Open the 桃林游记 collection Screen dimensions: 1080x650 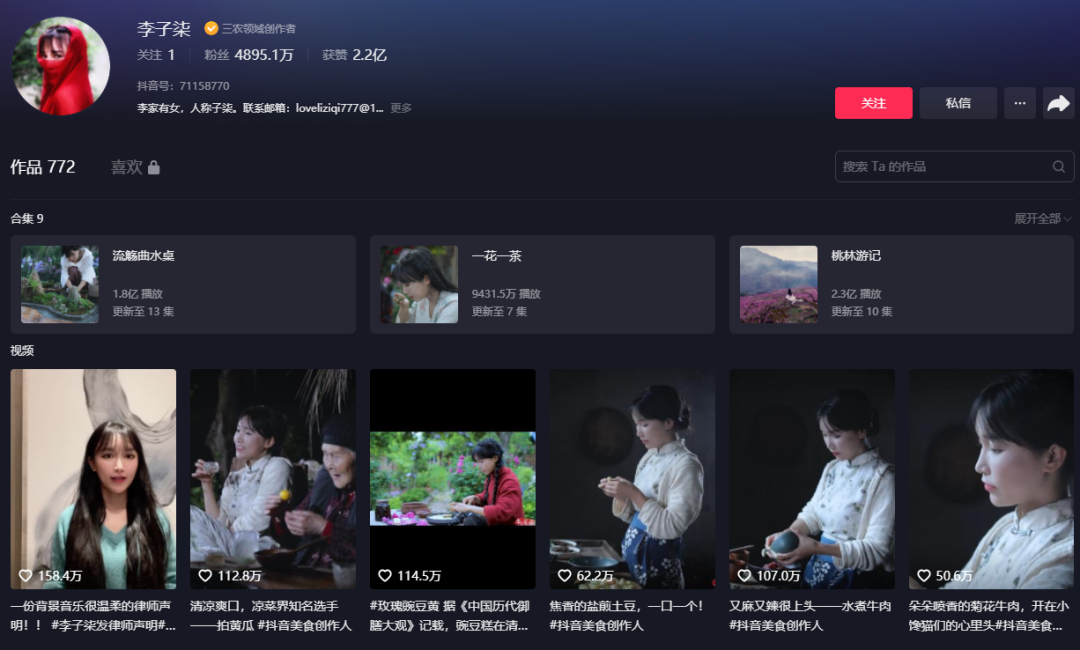point(901,284)
